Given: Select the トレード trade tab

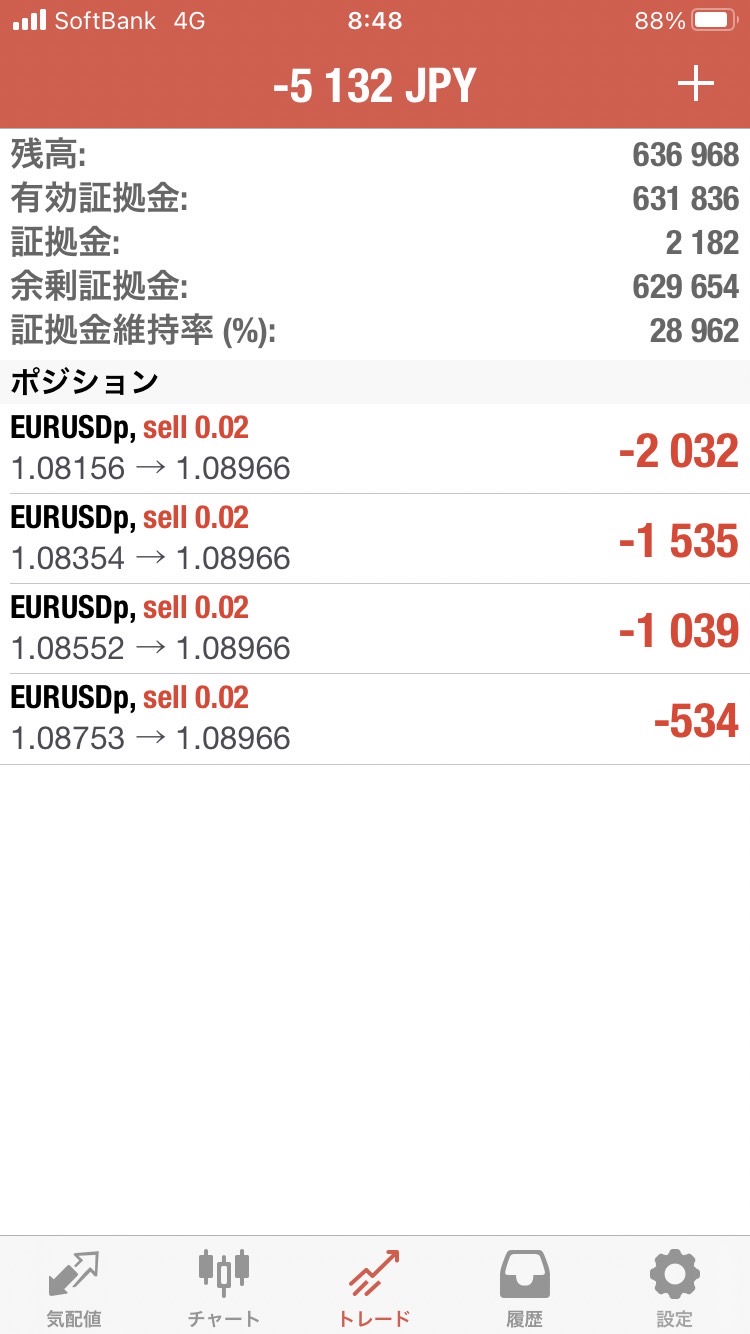Looking at the screenshot, I should pyautogui.click(x=375, y=1286).
